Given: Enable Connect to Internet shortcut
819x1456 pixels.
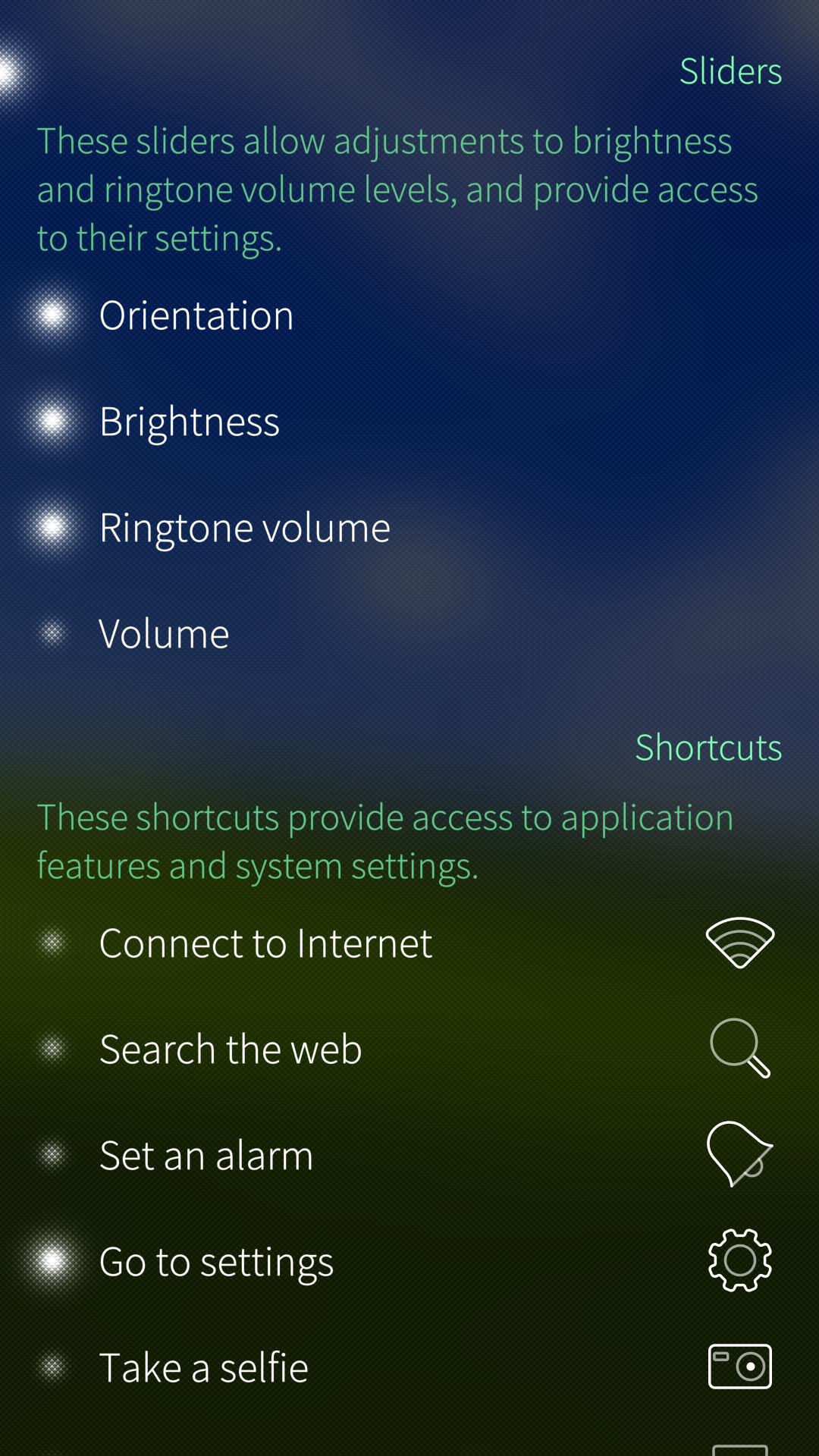Looking at the screenshot, I should click(409, 943).
